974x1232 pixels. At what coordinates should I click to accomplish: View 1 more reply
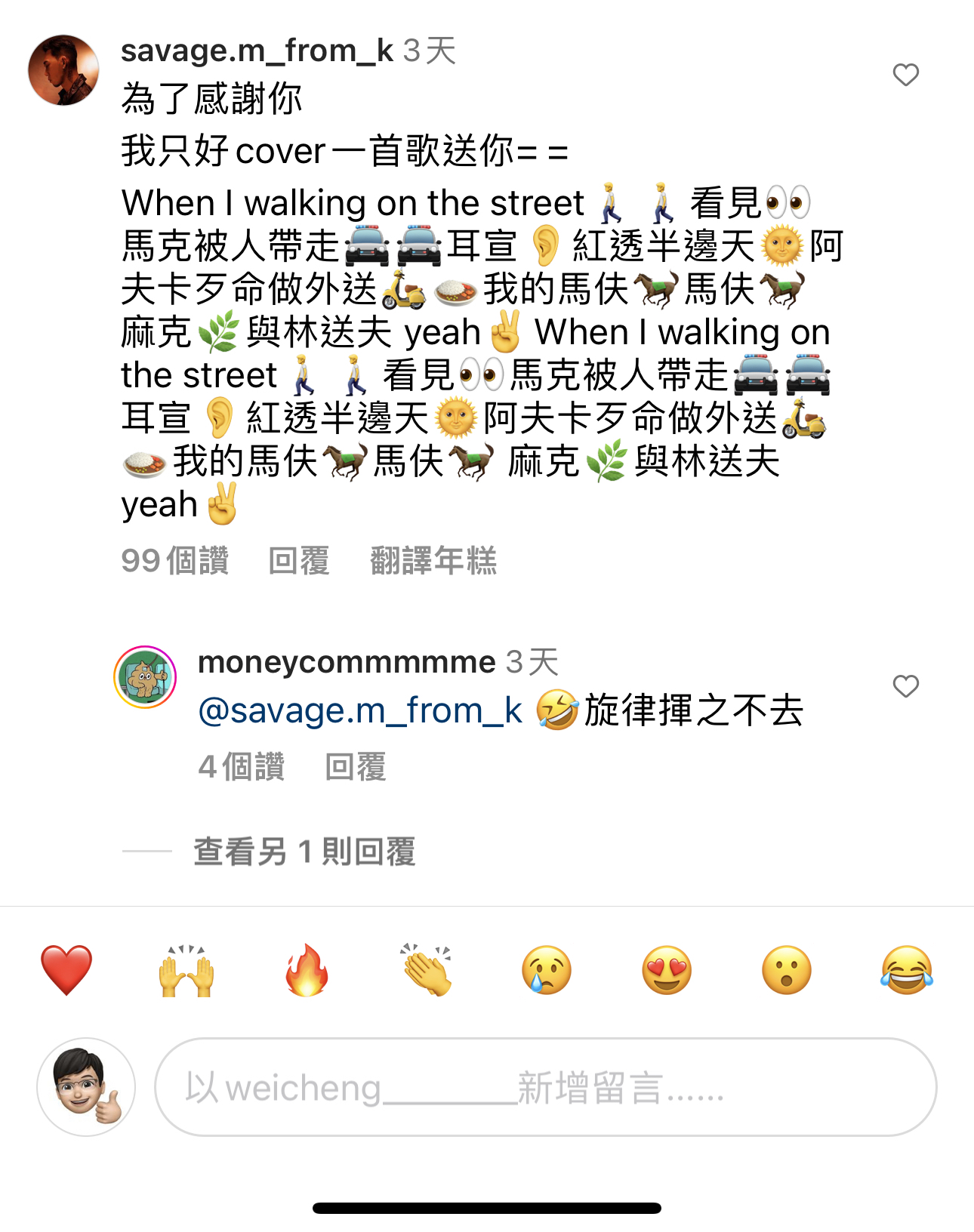coord(304,852)
